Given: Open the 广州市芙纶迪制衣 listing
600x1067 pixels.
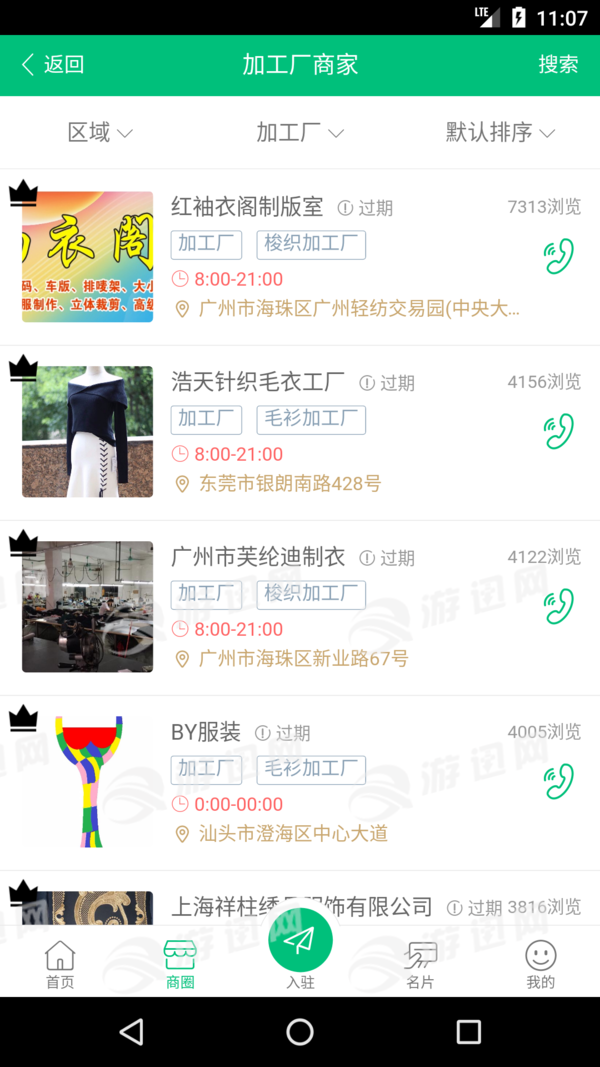Looking at the screenshot, I should click(x=257, y=557).
